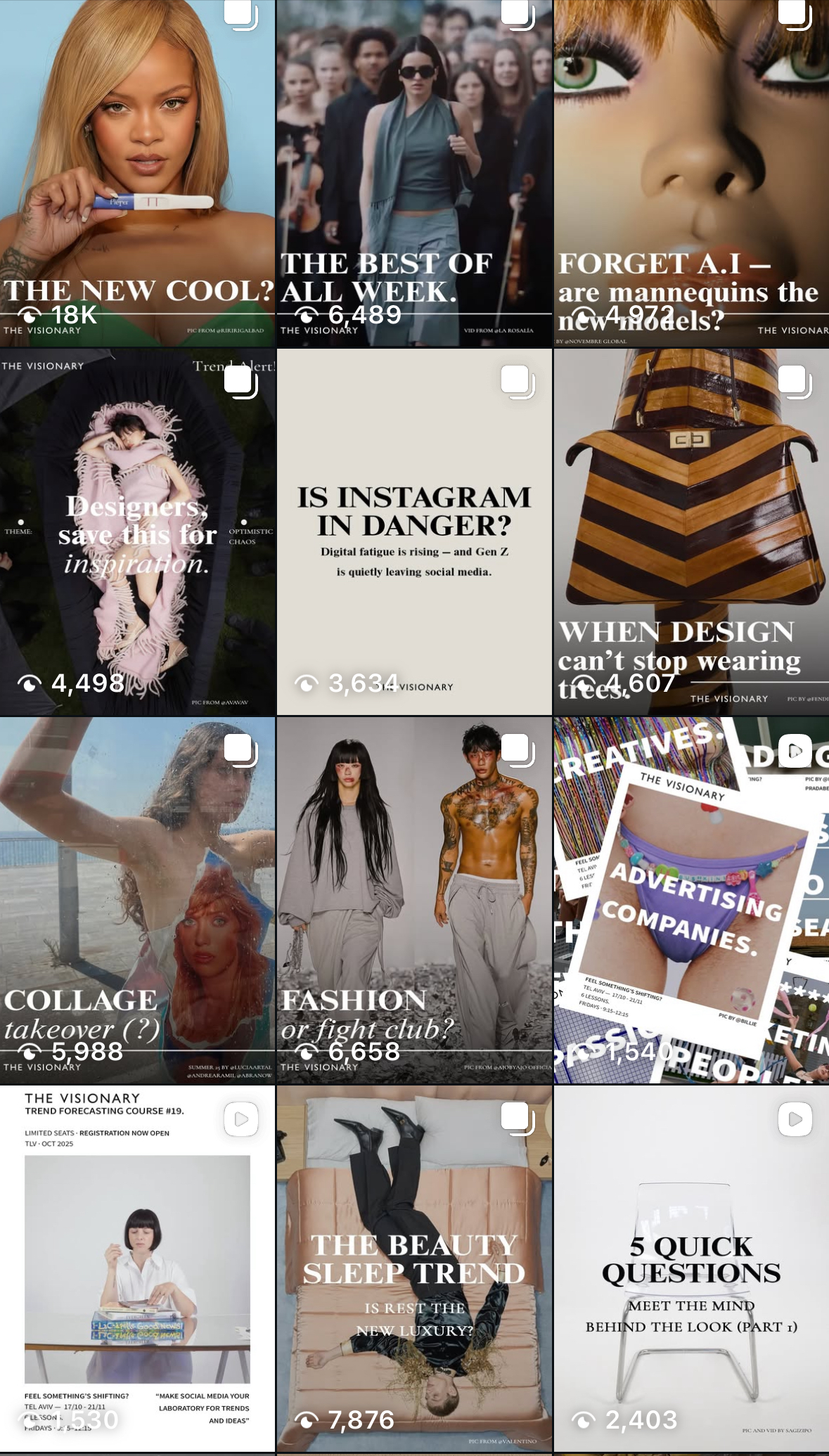View the 'Forget A.I – mannequins' post

click(x=691, y=172)
